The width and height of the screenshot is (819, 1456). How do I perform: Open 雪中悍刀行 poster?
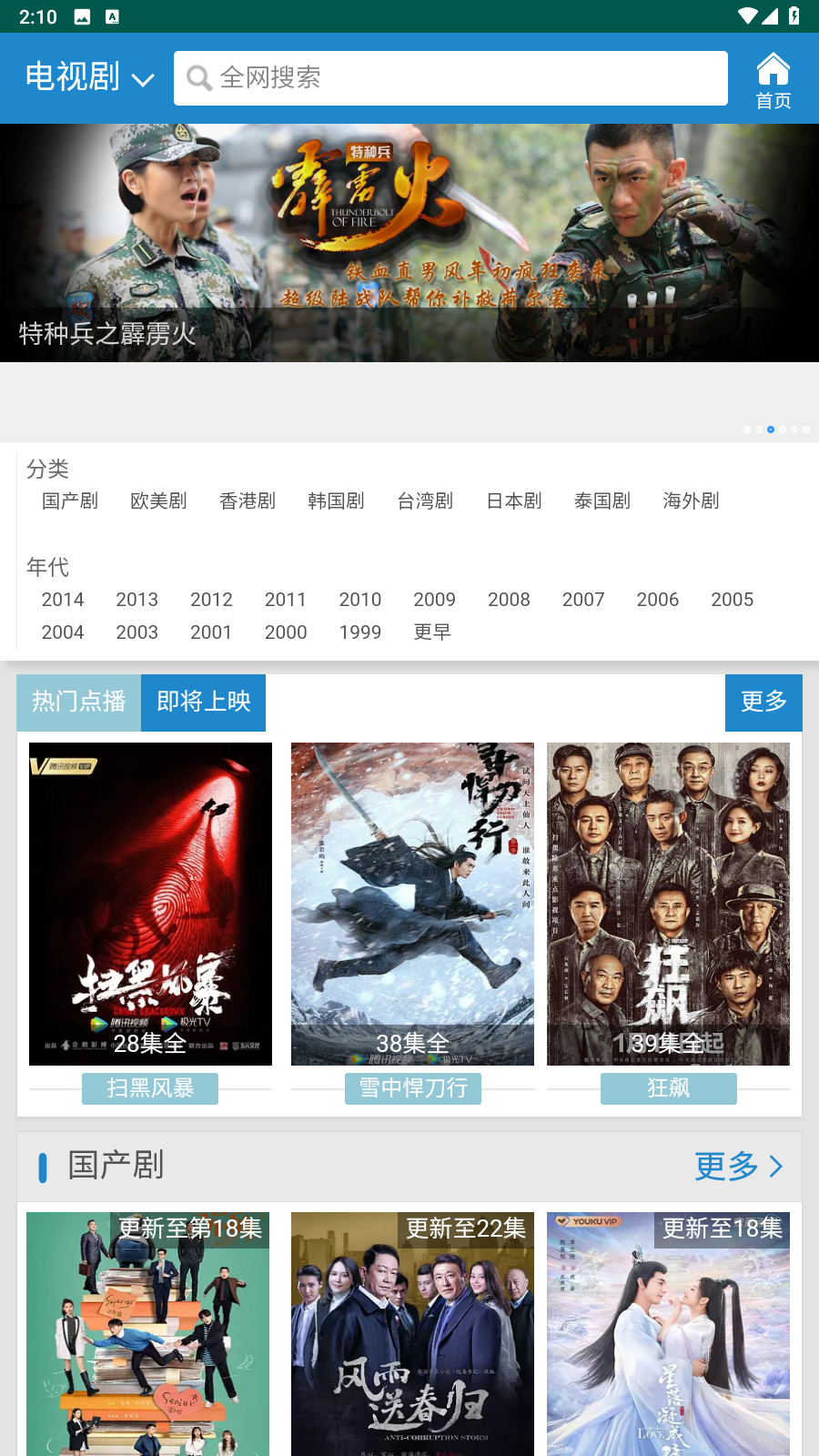412,905
